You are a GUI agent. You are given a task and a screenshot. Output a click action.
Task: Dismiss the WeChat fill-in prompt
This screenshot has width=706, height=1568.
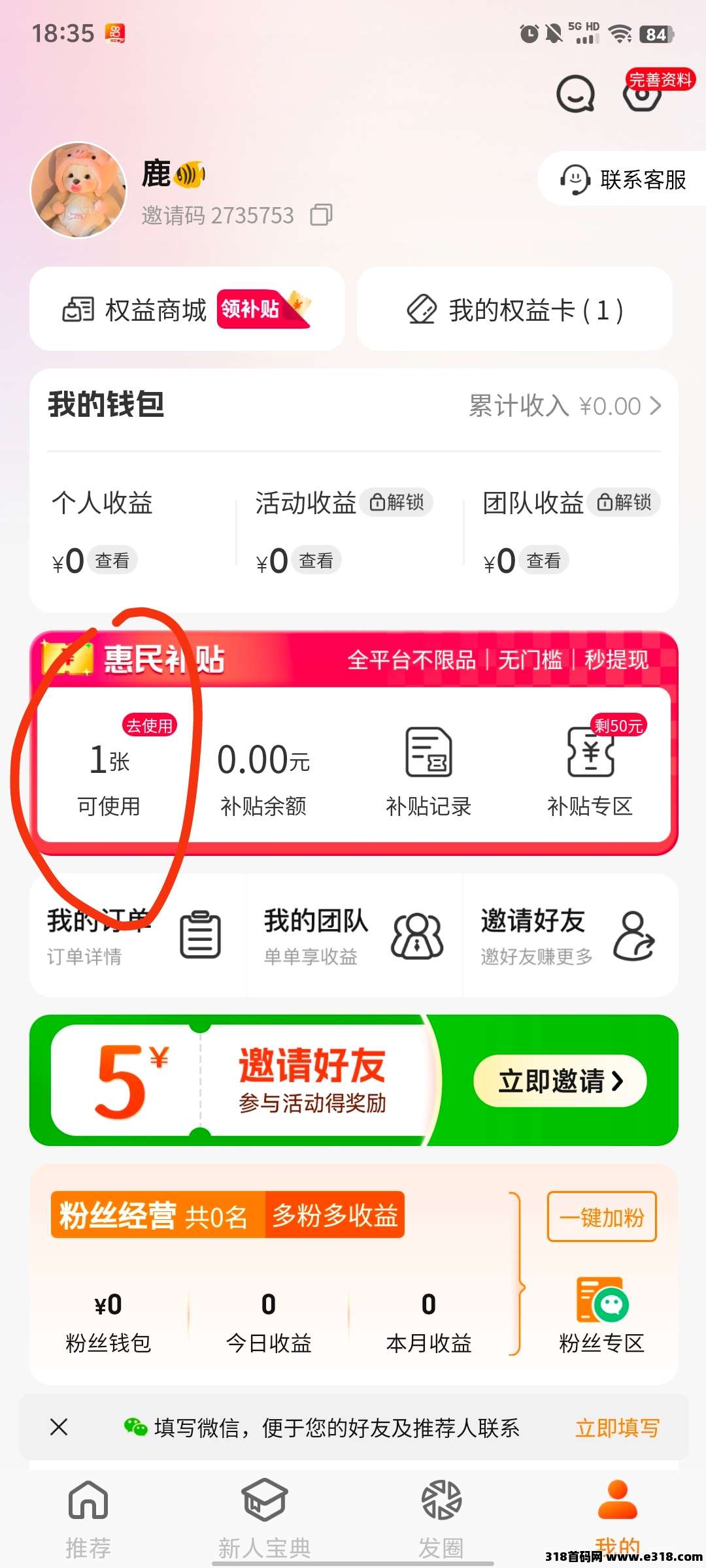pyautogui.click(x=59, y=1428)
